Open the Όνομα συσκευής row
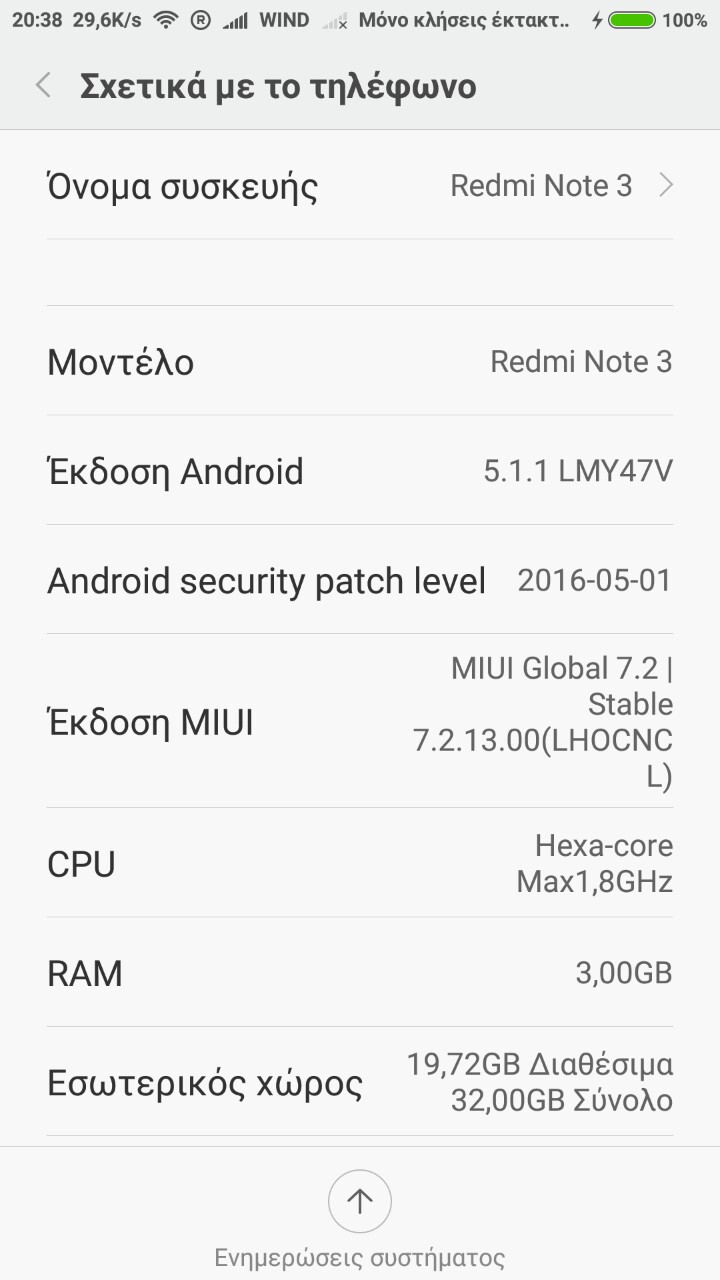The width and height of the screenshot is (720, 1280). point(360,186)
